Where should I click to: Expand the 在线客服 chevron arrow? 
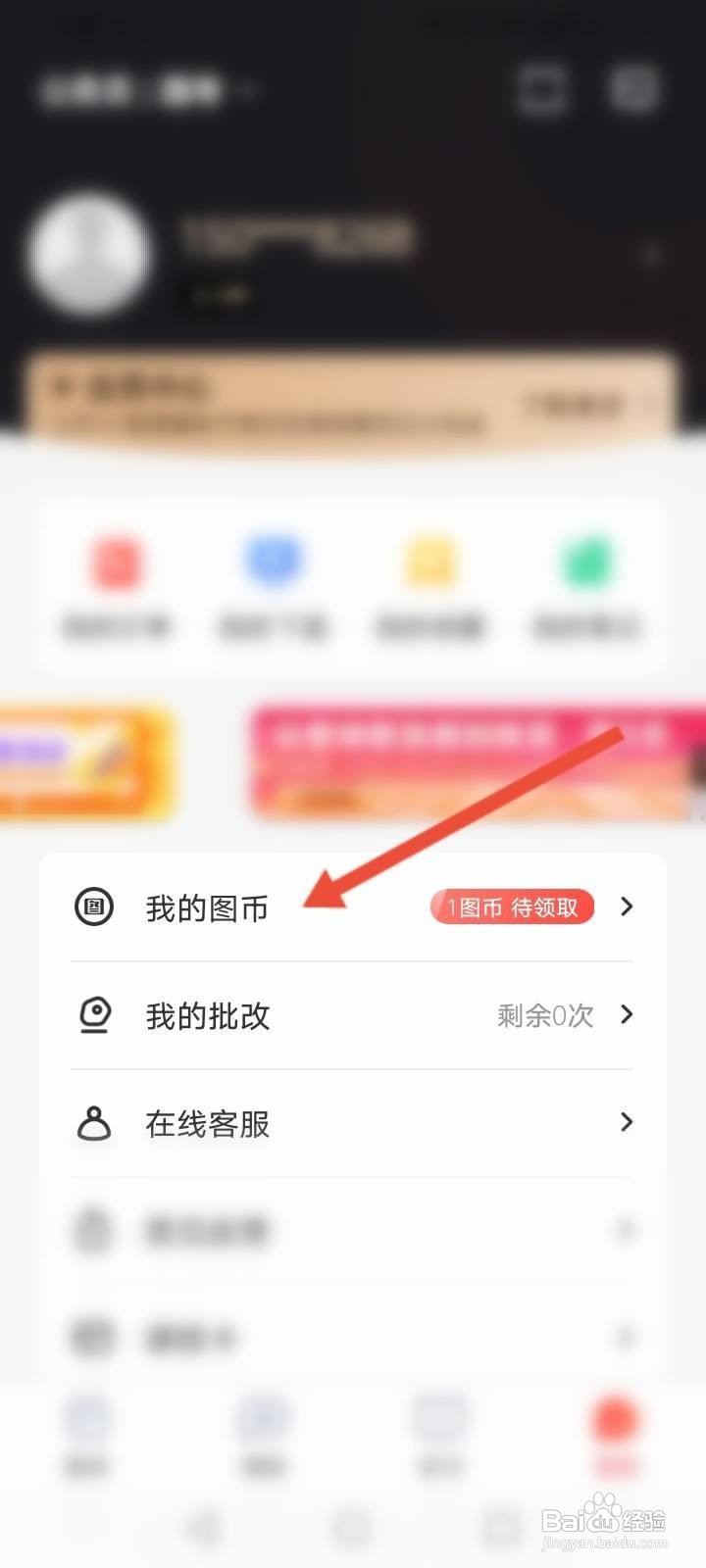(628, 1123)
